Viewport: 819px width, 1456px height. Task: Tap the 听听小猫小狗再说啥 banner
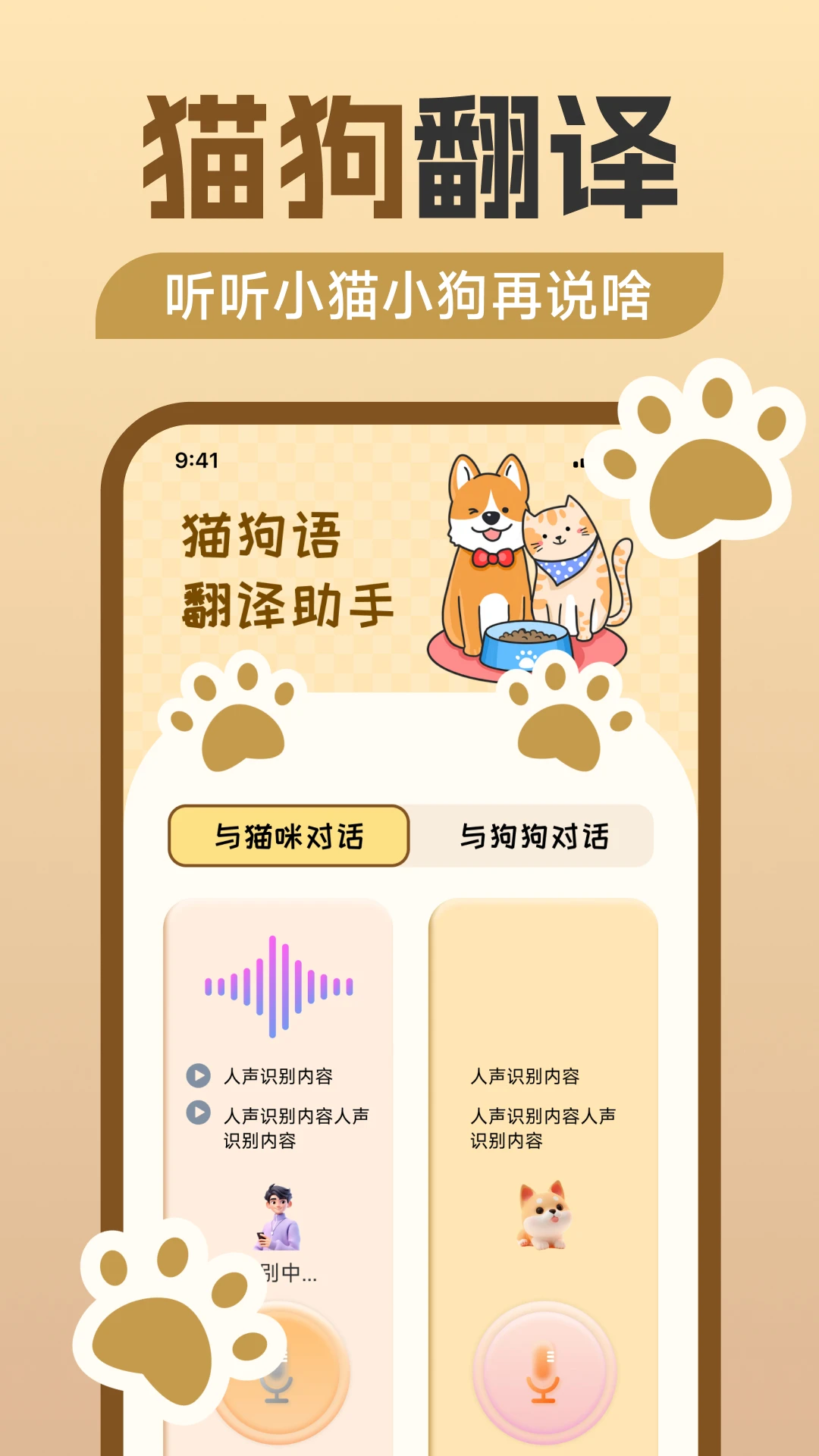(409, 296)
